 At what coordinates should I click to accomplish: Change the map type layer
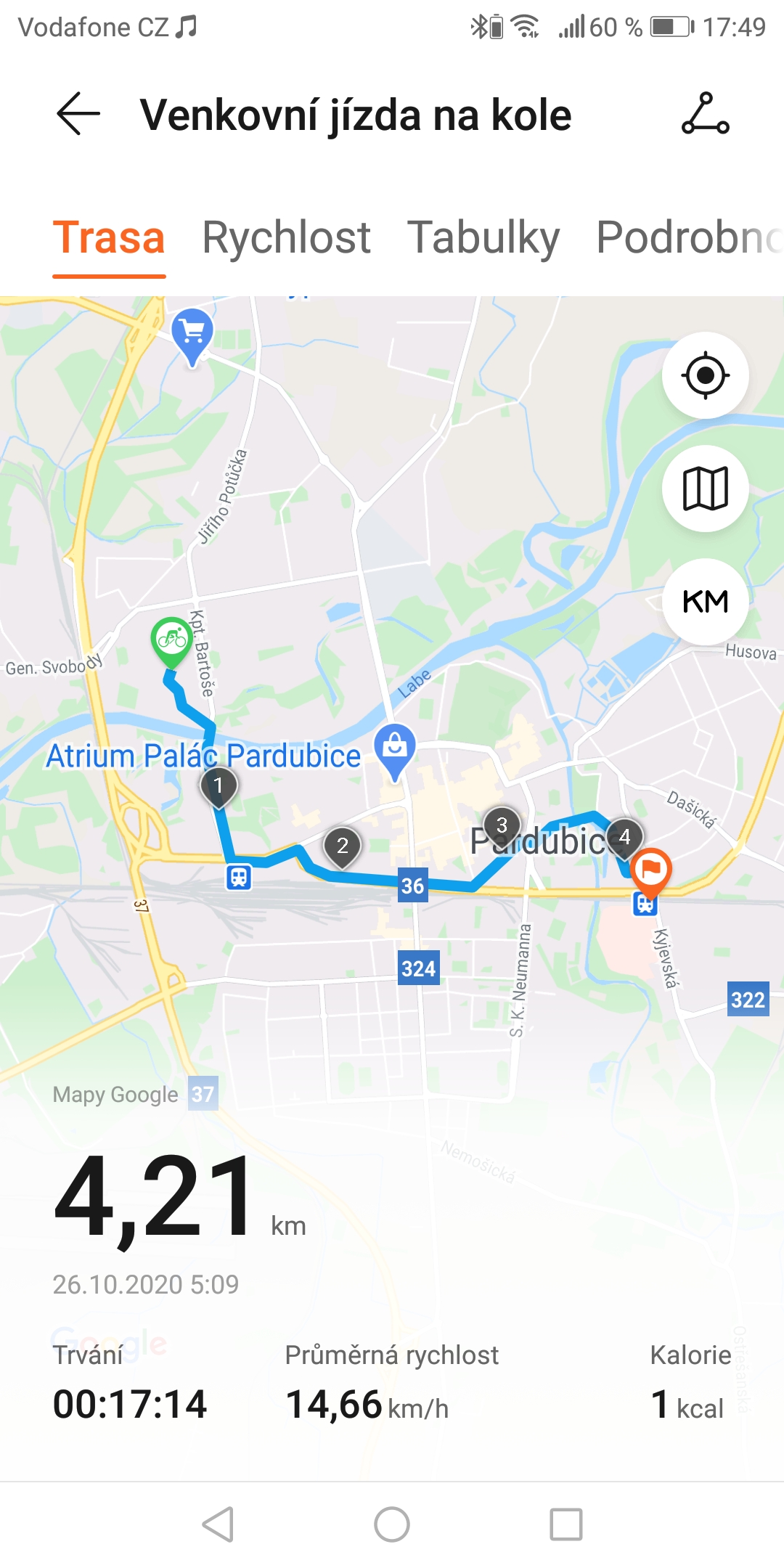pos(705,489)
